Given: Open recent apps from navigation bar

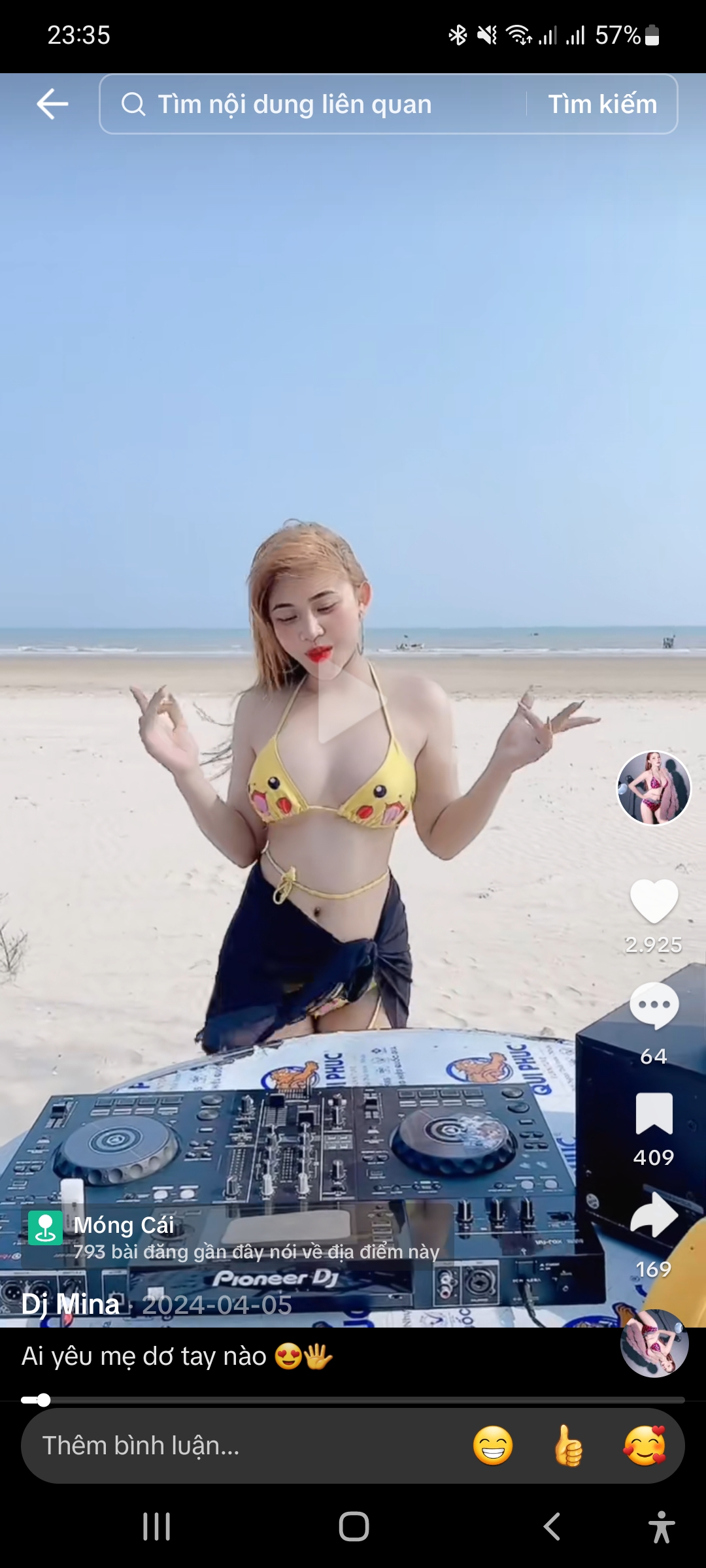Looking at the screenshot, I should click(157, 1527).
